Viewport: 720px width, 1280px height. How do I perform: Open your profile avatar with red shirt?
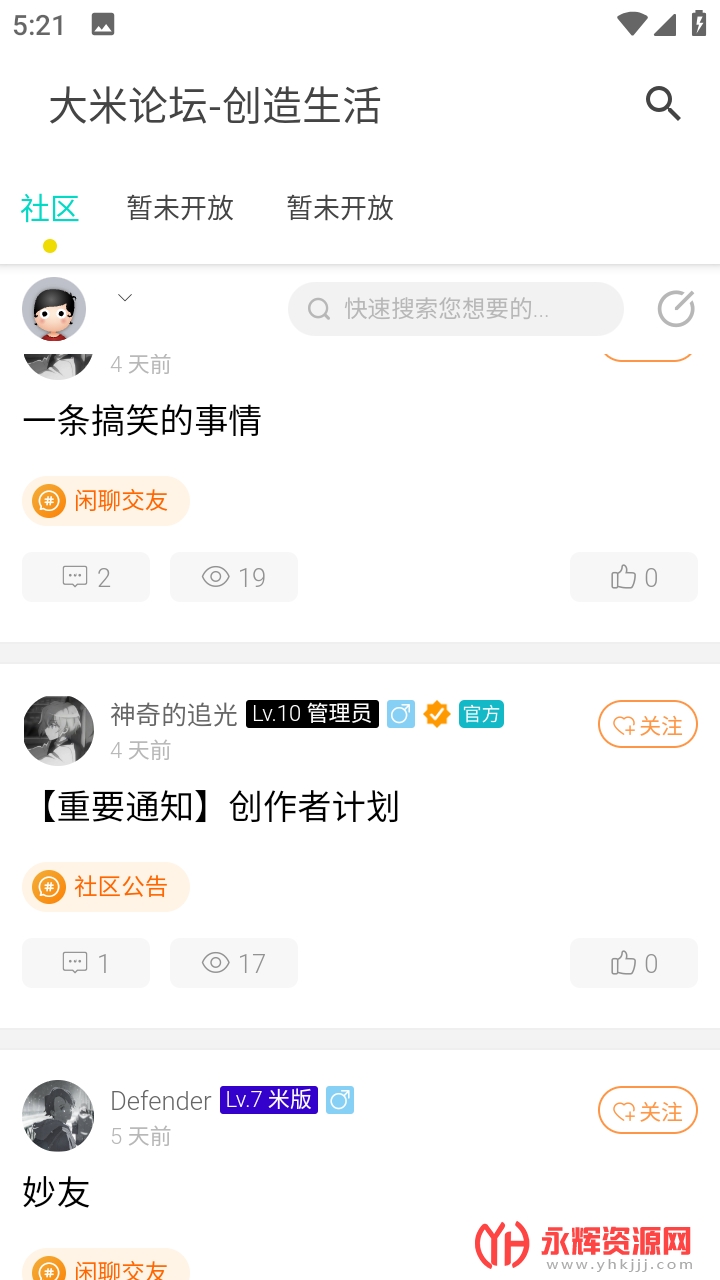54,310
